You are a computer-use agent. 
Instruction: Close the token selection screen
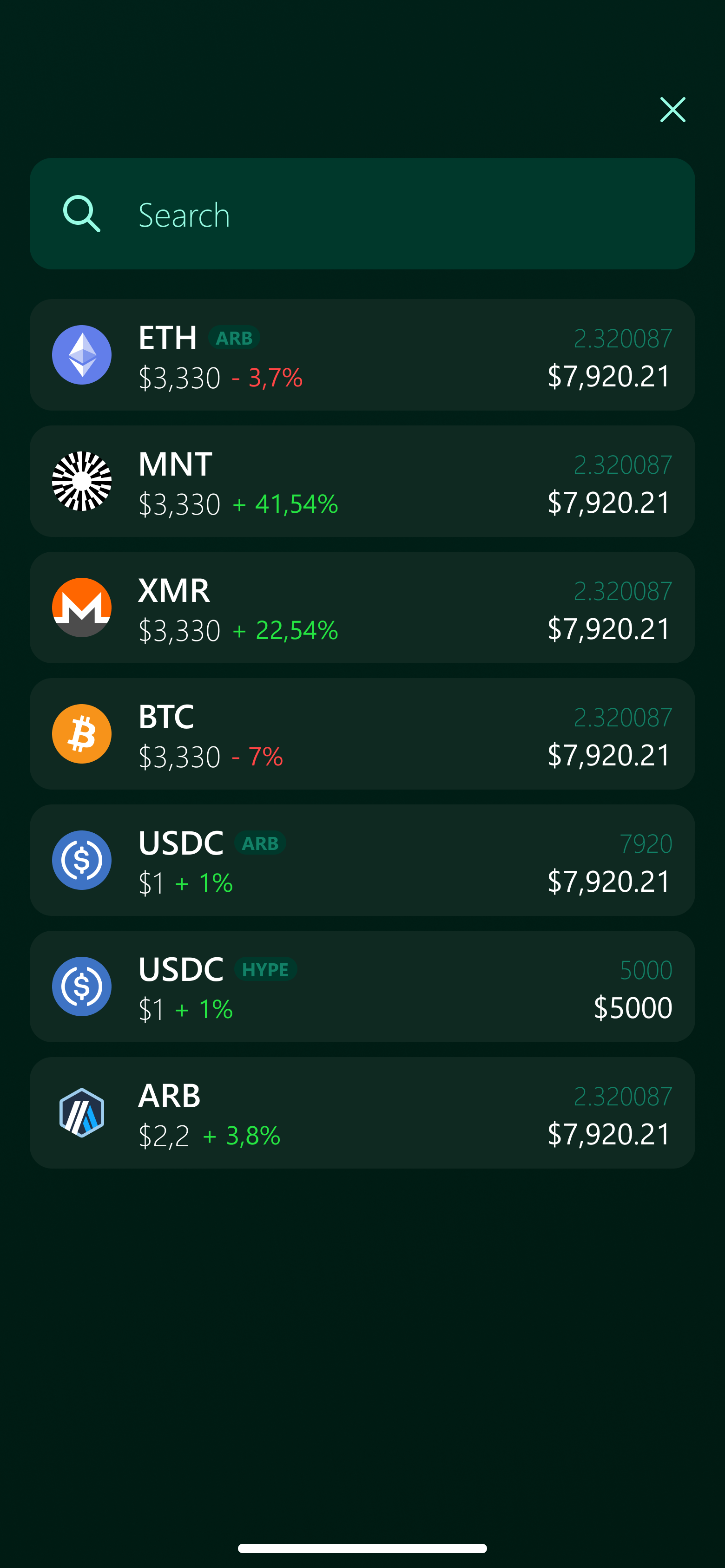[x=672, y=110]
